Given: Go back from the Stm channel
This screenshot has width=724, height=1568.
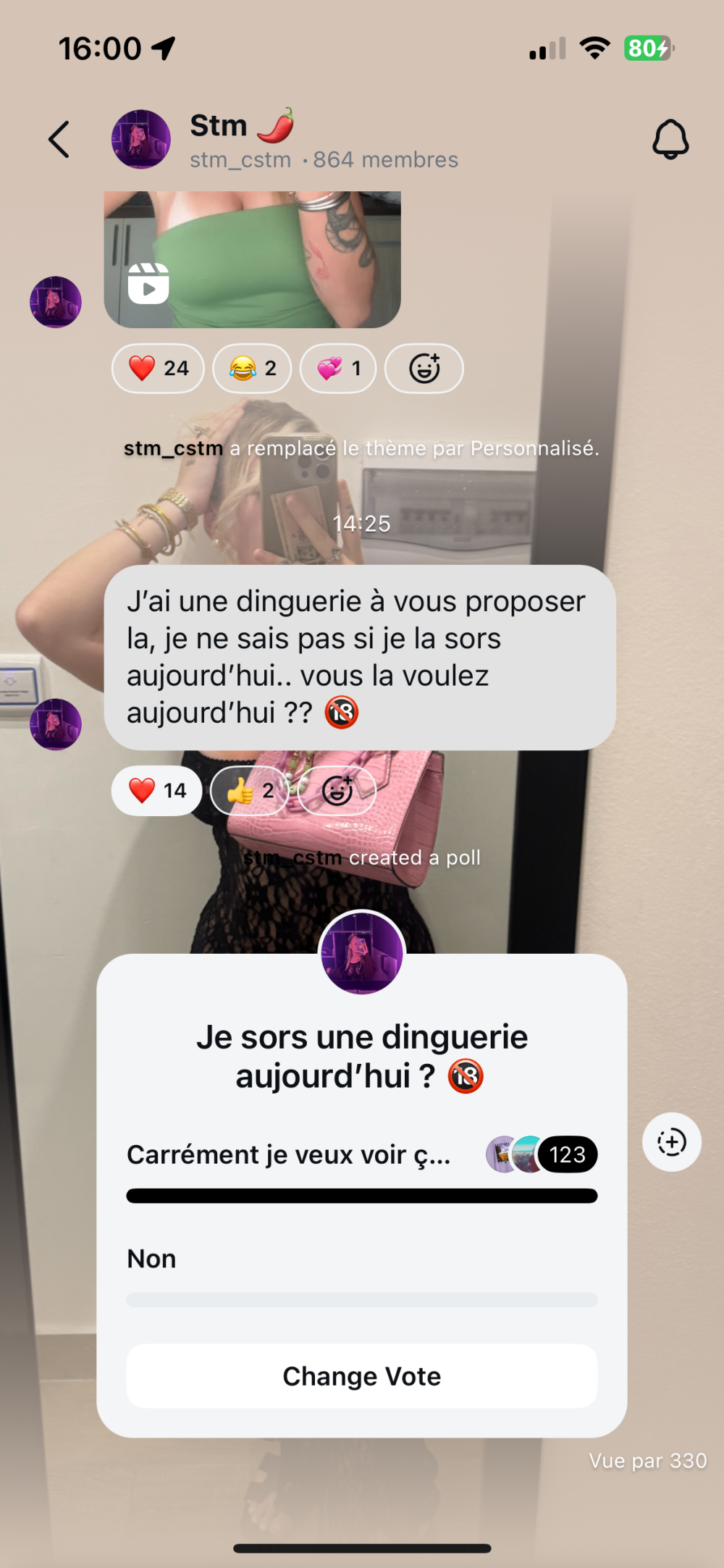Looking at the screenshot, I should 59,139.
